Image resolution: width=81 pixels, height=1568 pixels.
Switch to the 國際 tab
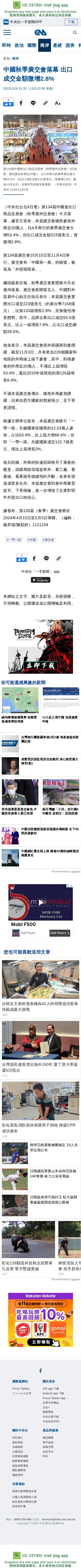coord(32,46)
